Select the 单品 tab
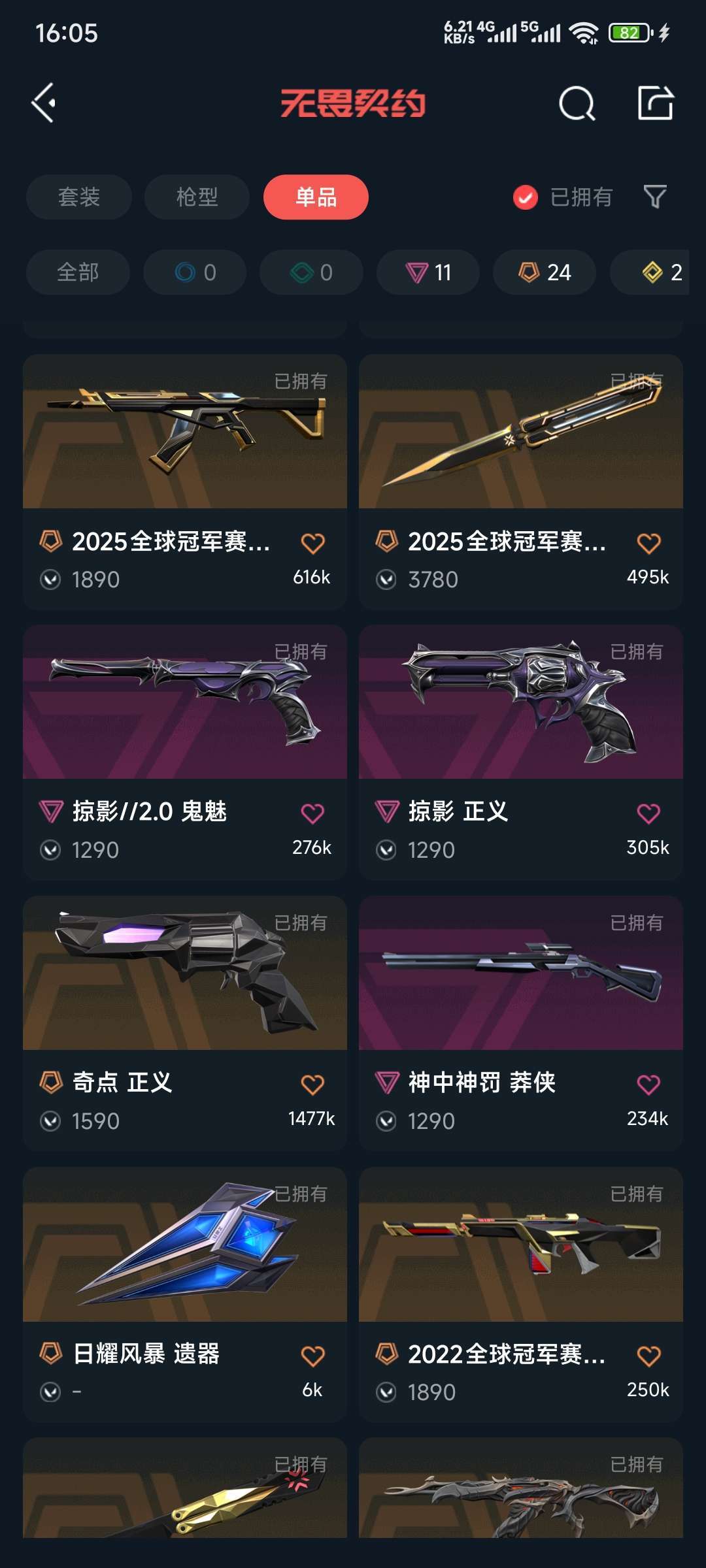This screenshot has width=706, height=1568. coord(316,197)
